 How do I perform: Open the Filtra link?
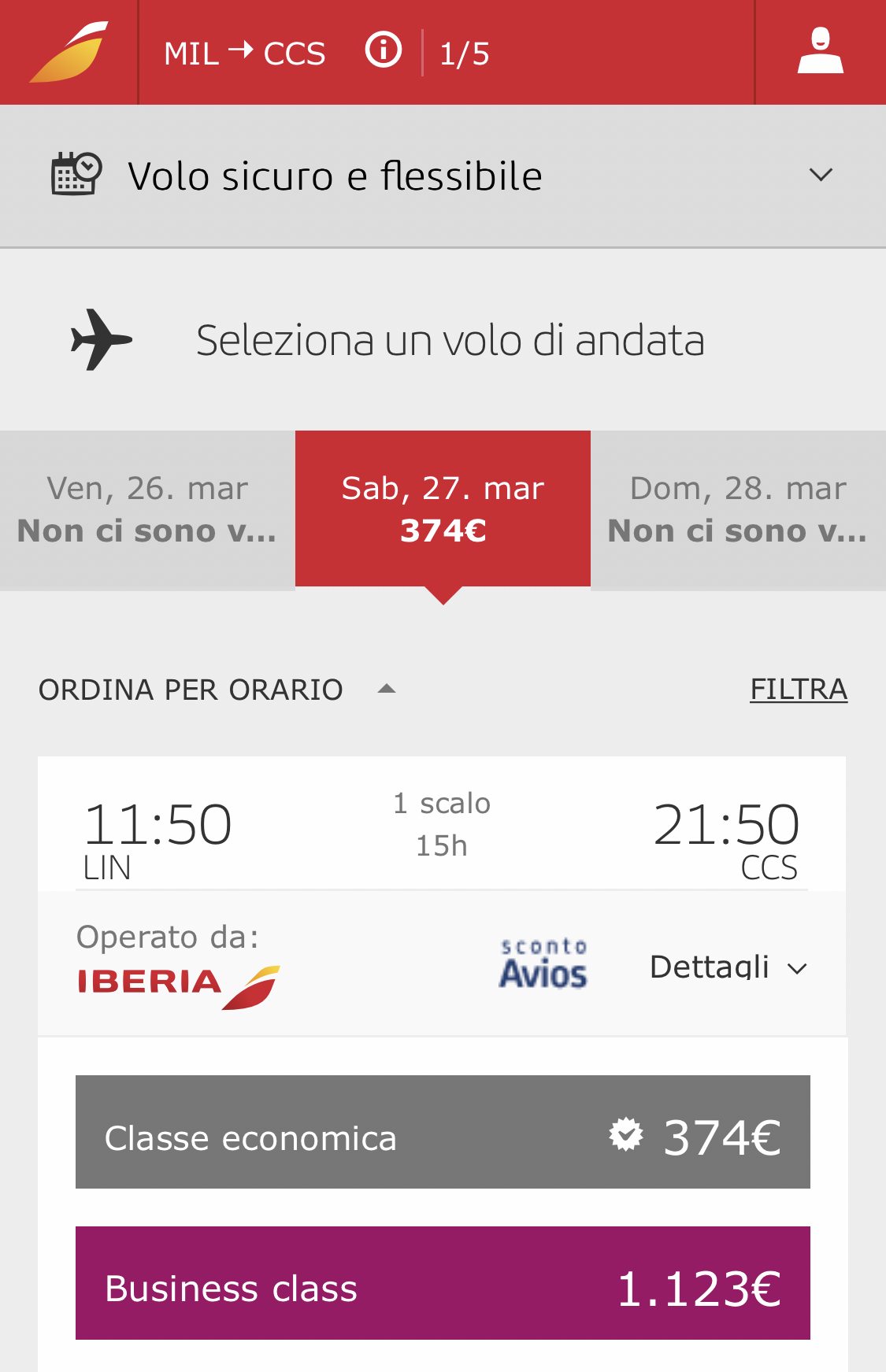(x=798, y=690)
